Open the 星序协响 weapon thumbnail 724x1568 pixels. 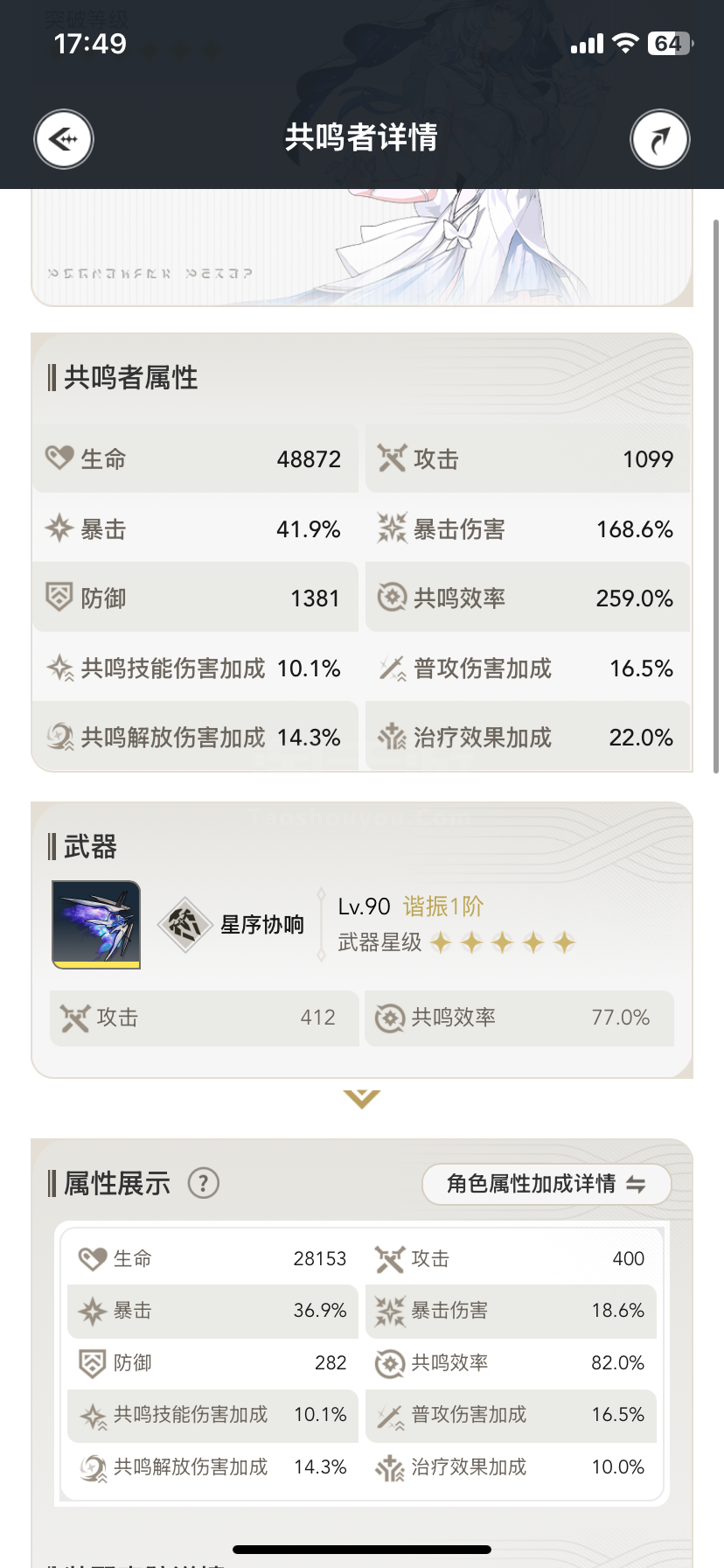point(96,925)
